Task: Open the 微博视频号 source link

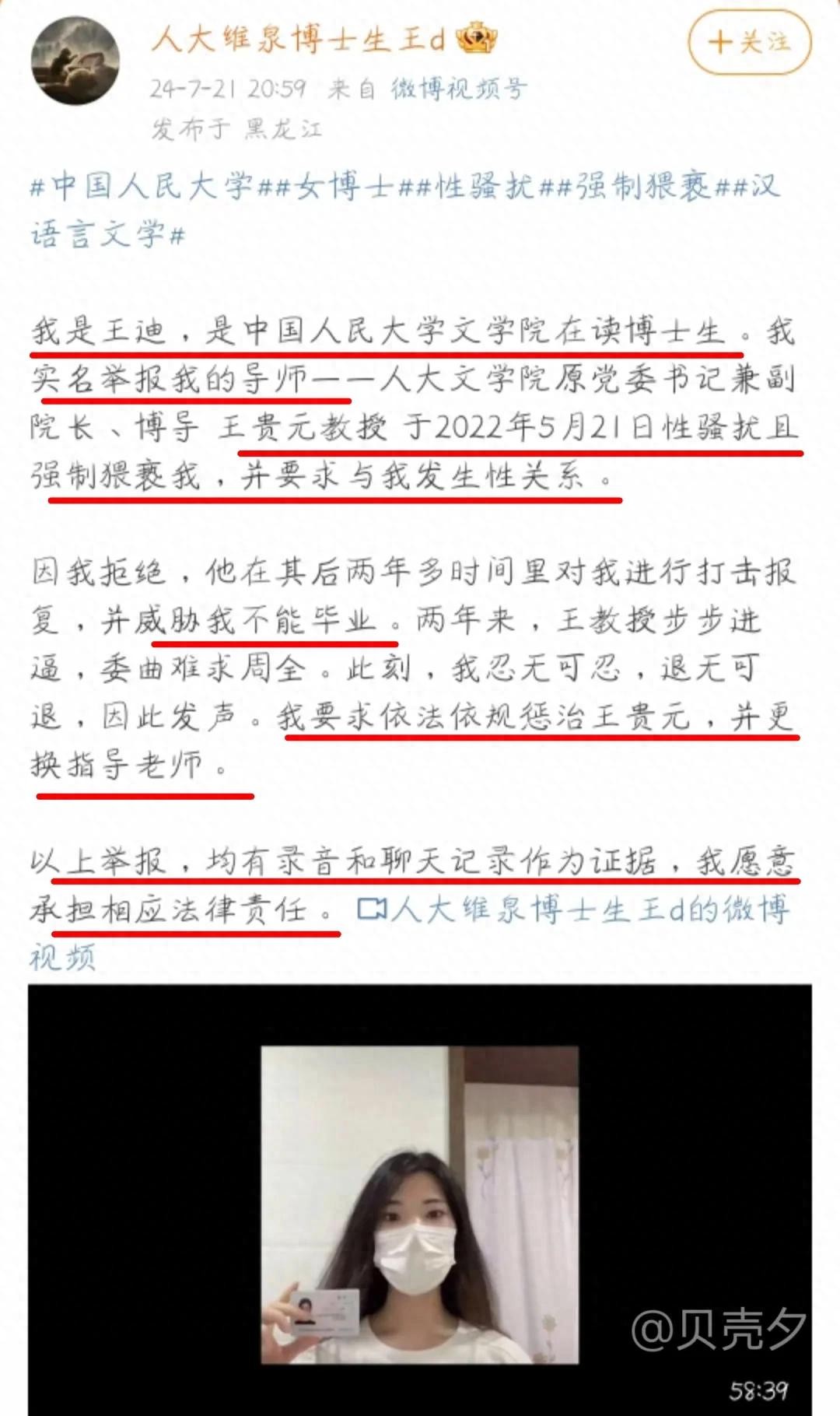Action: pyautogui.click(x=458, y=89)
